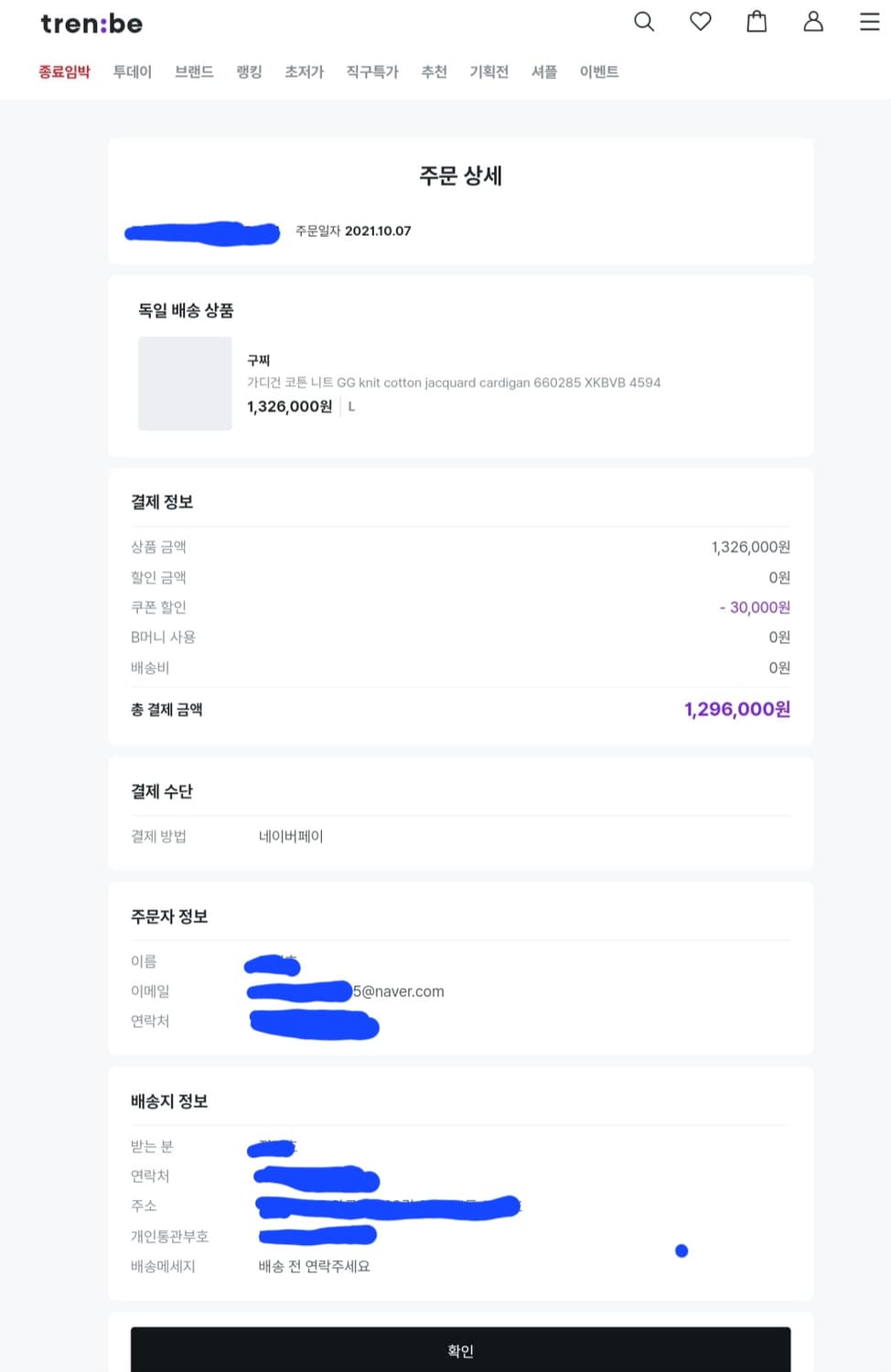Click the blue dot marker near 배송지 정보
This screenshot has width=891, height=1372.
(x=682, y=1250)
